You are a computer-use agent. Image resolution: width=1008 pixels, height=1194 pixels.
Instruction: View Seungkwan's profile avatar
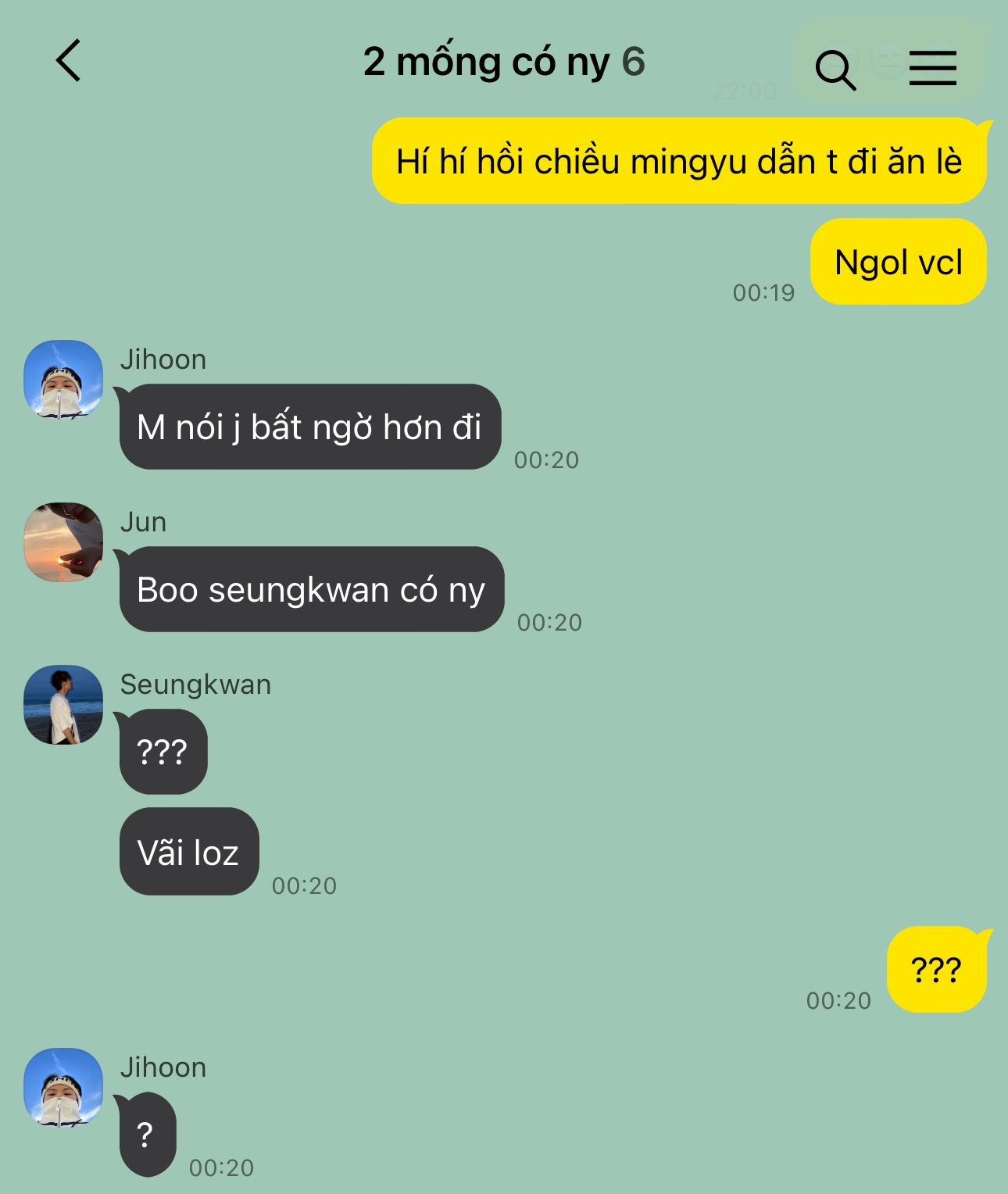coord(63,705)
